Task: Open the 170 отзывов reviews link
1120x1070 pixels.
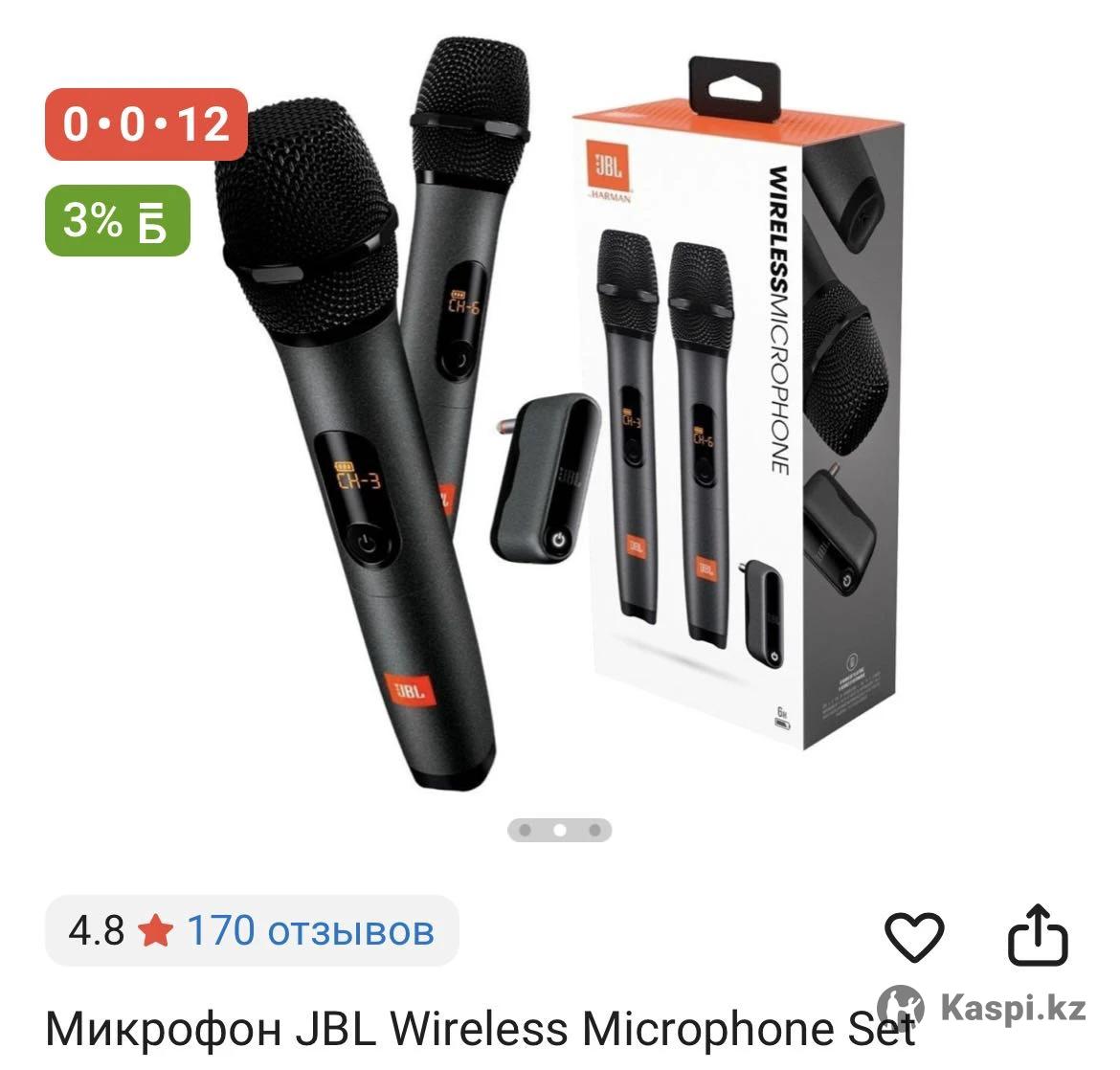Action: [x=309, y=929]
